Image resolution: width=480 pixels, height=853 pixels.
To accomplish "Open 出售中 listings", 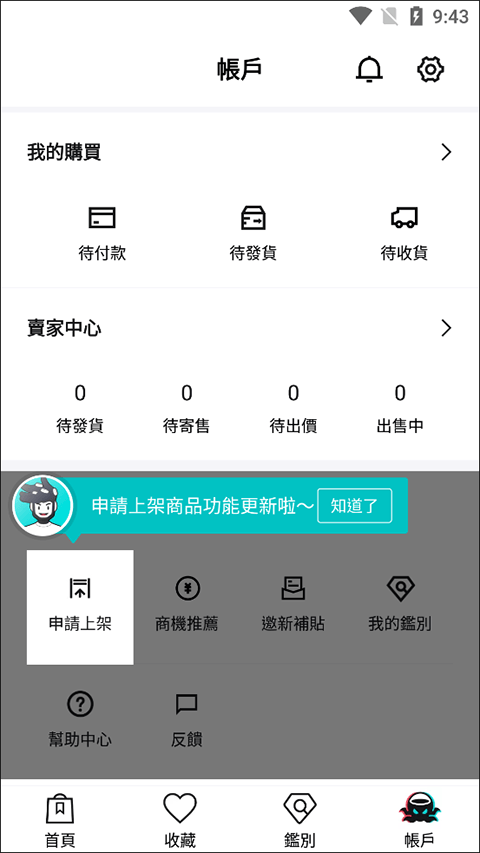I will coord(400,409).
